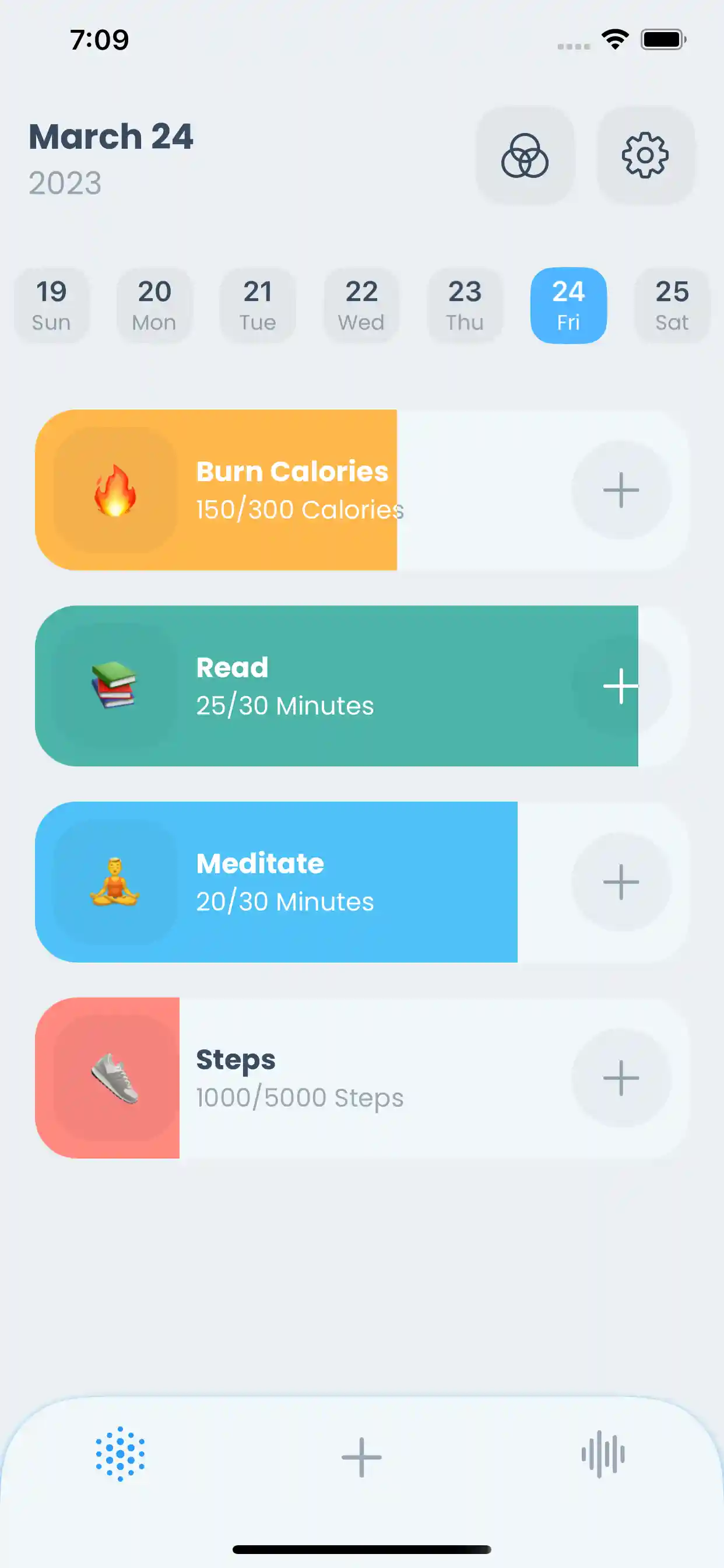Add progress to the Meditate habit
The width and height of the screenshot is (724, 1568).
621,882
